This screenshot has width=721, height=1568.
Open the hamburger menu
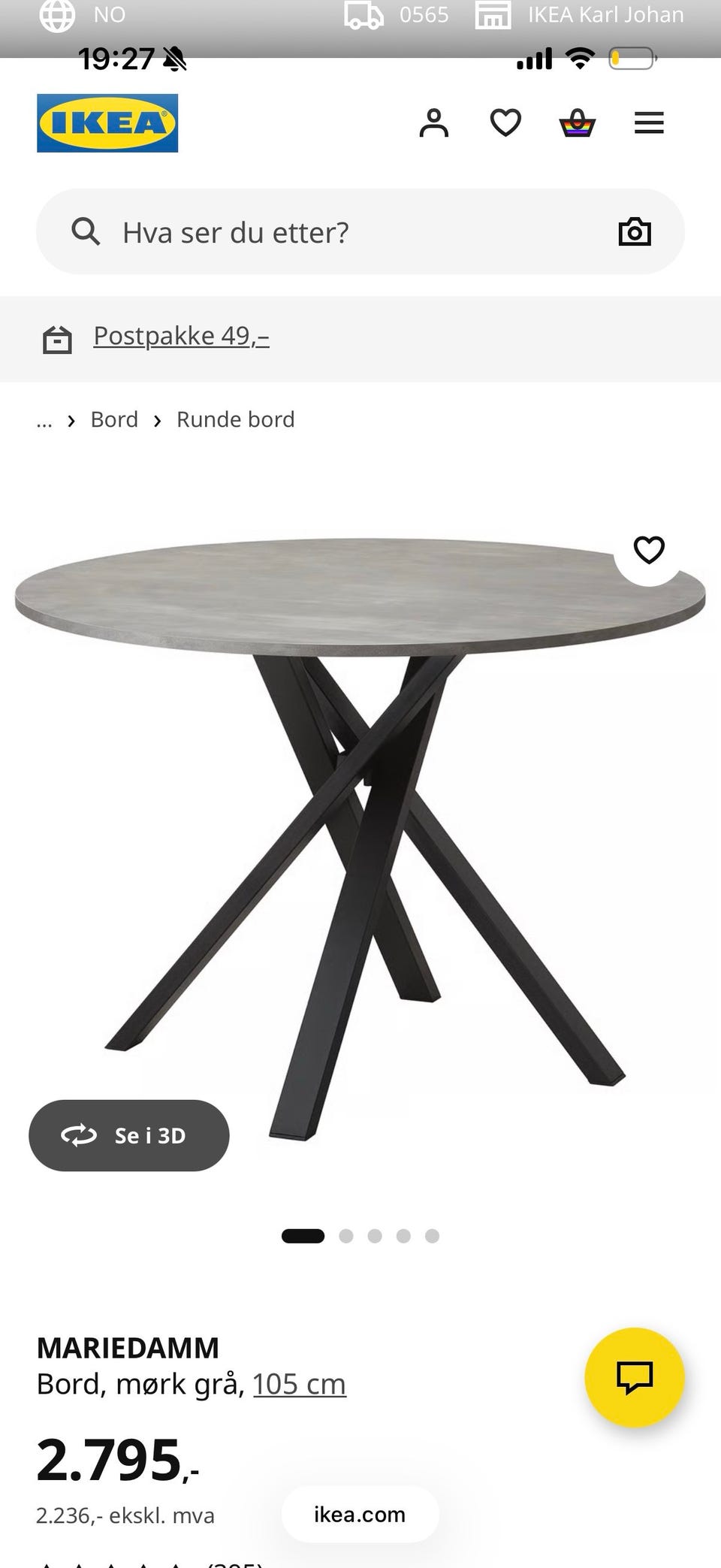[x=649, y=123]
